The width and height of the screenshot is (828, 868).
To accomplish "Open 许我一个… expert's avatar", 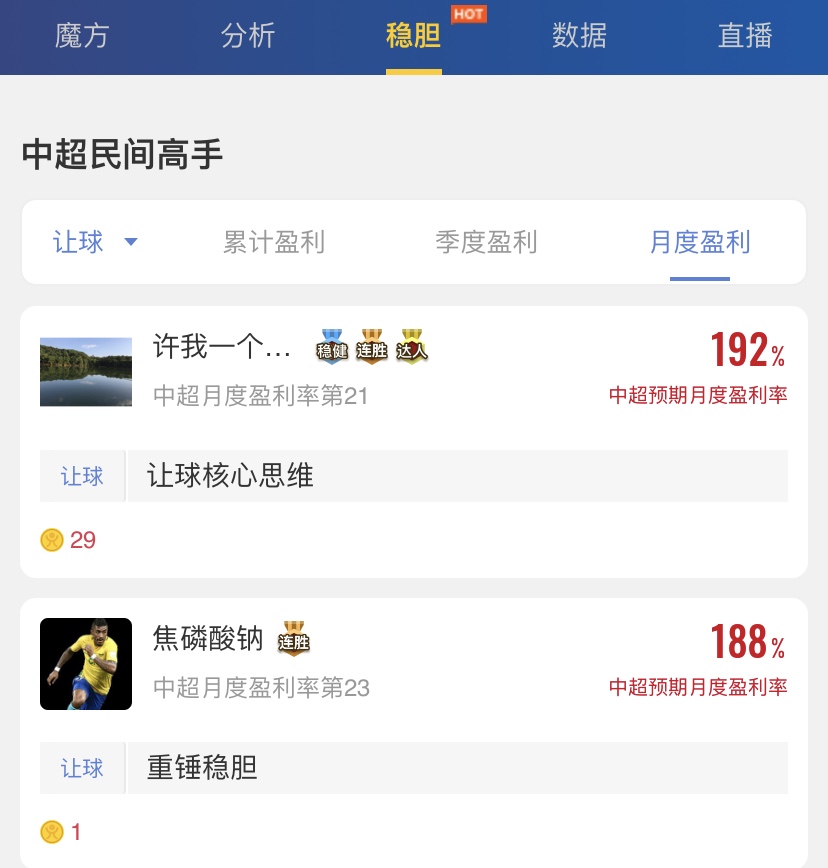I will [86, 372].
